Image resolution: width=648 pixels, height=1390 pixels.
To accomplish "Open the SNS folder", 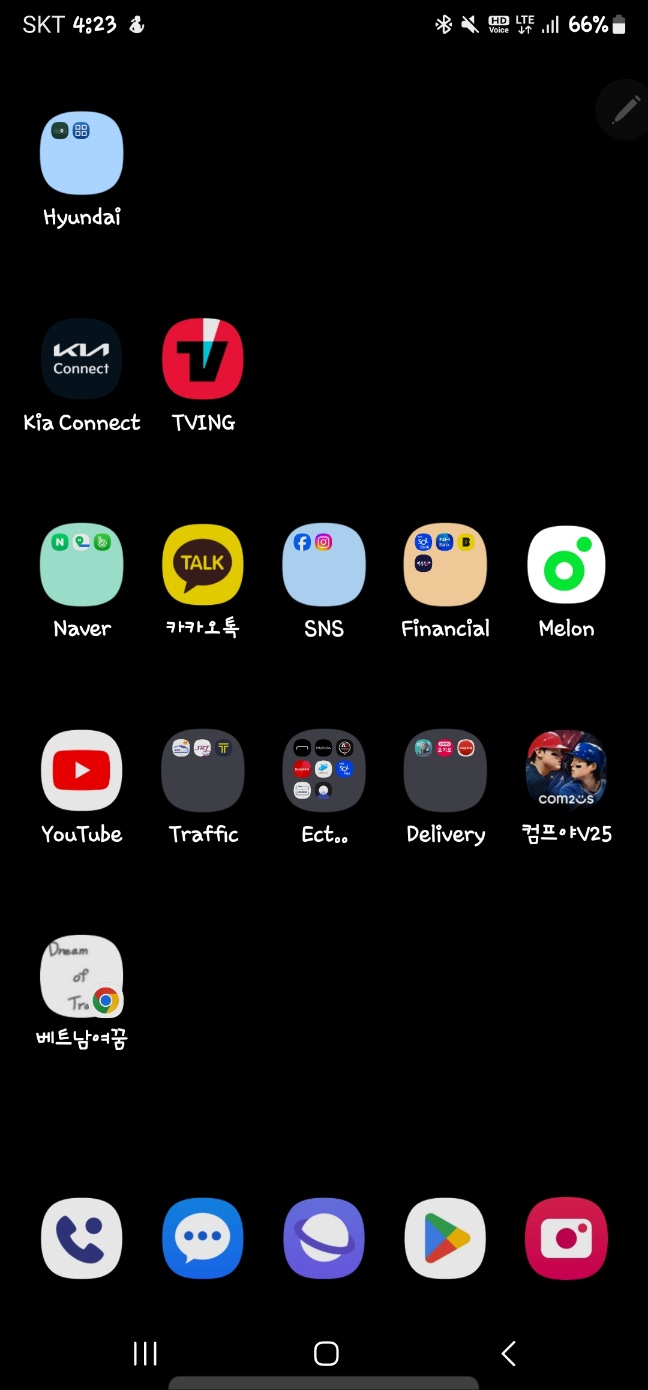I will tap(324, 565).
